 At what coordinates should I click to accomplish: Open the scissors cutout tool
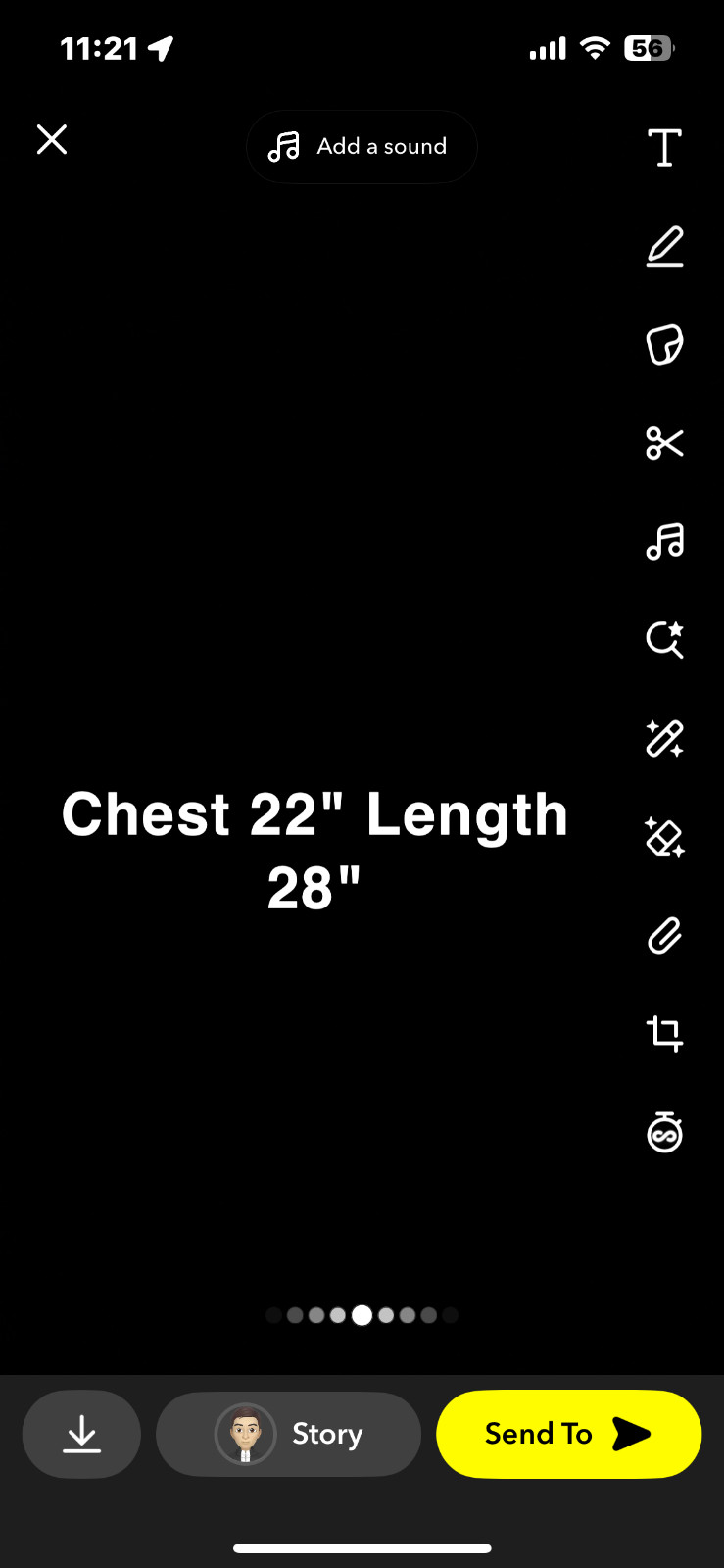coord(664,443)
